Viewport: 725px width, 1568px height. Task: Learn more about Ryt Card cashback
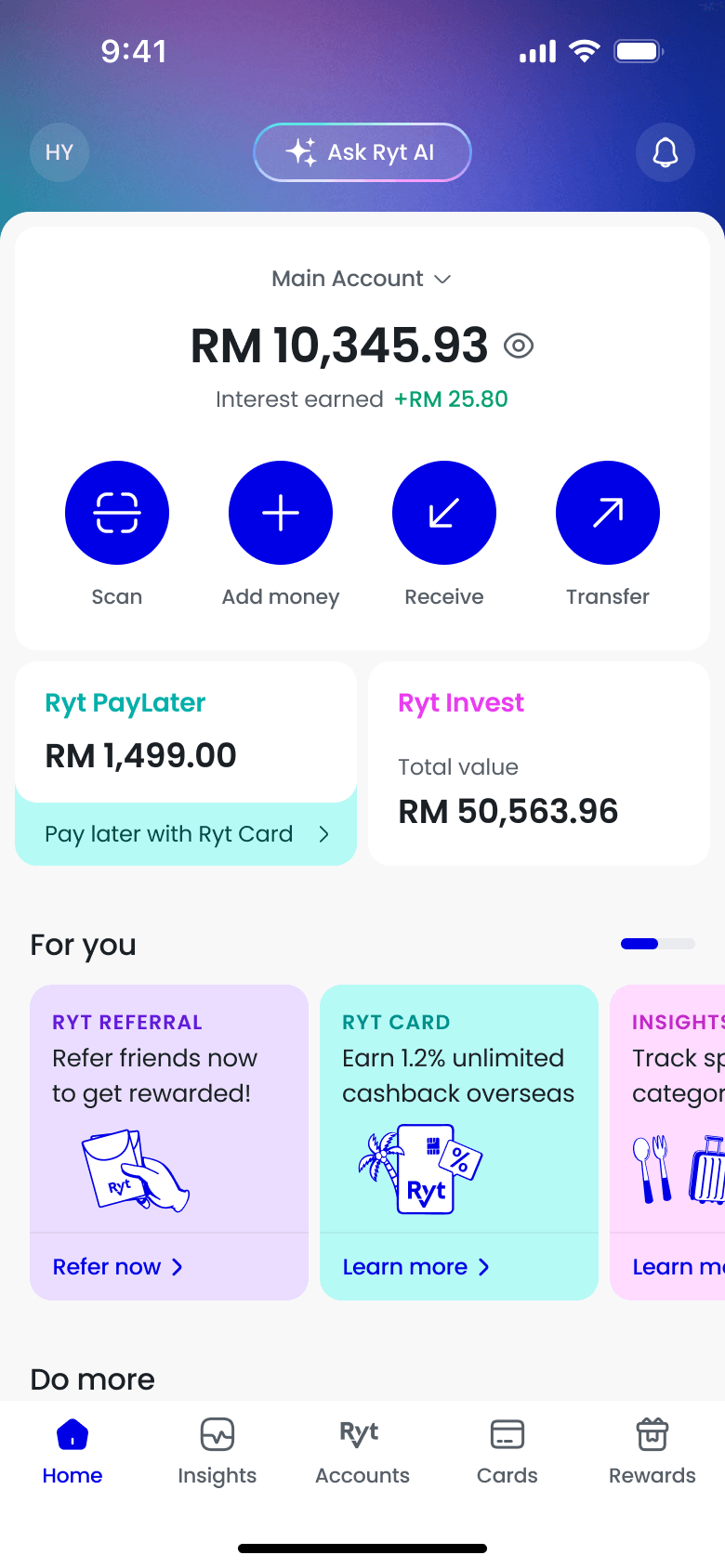415,1267
